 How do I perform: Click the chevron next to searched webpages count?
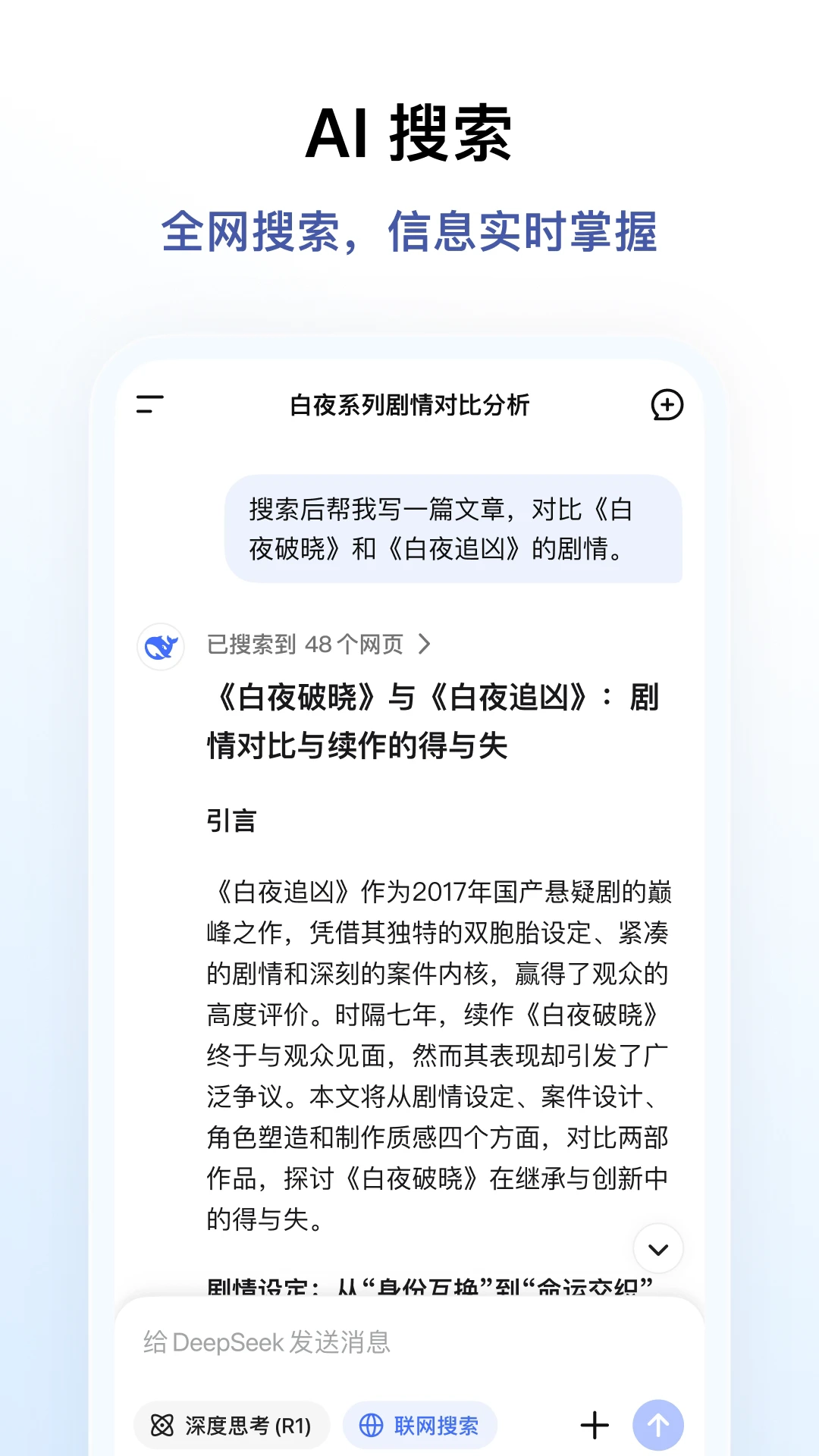click(427, 645)
